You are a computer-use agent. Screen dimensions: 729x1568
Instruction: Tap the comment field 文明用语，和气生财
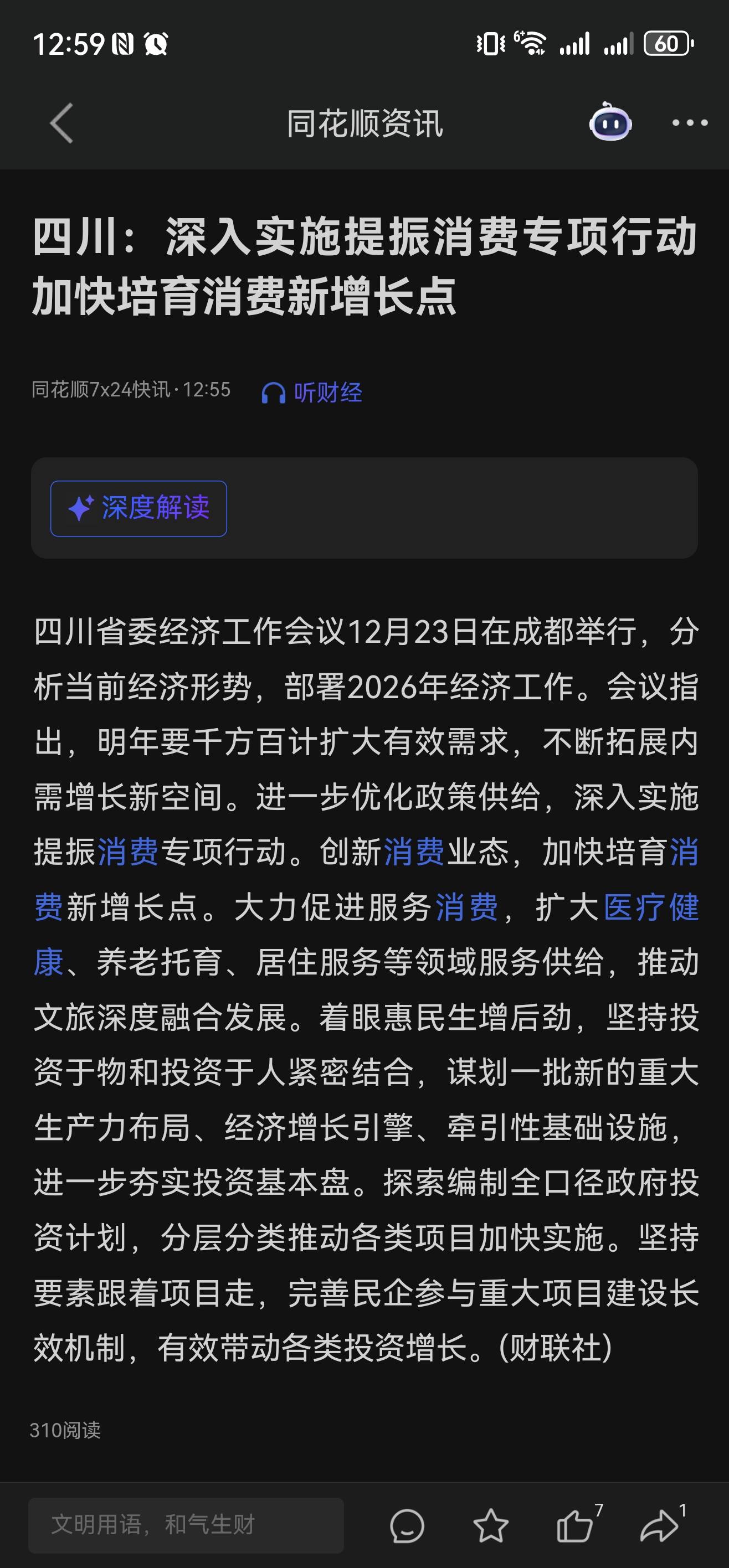pos(186,1525)
